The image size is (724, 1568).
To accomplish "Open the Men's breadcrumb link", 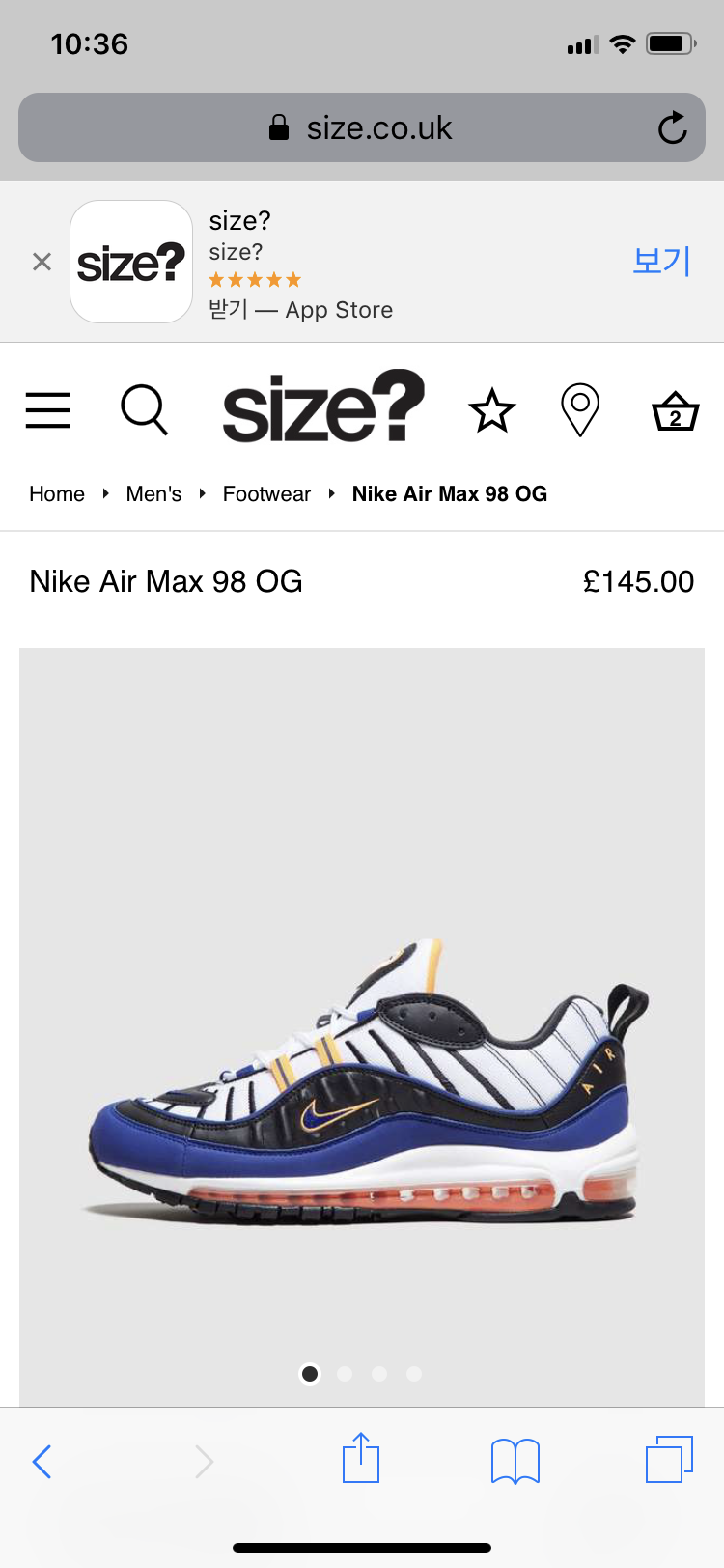I will coord(153,494).
